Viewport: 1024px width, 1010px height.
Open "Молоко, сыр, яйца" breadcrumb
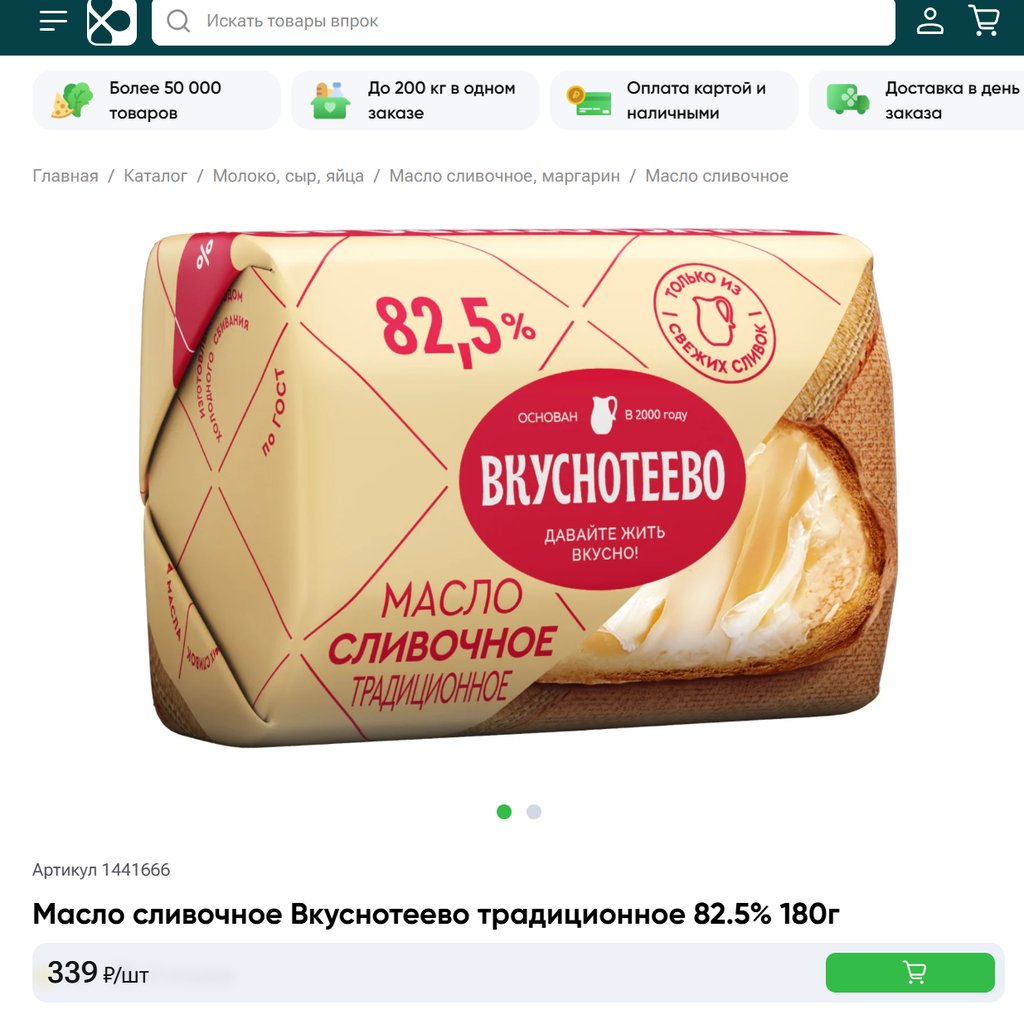pos(288,176)
